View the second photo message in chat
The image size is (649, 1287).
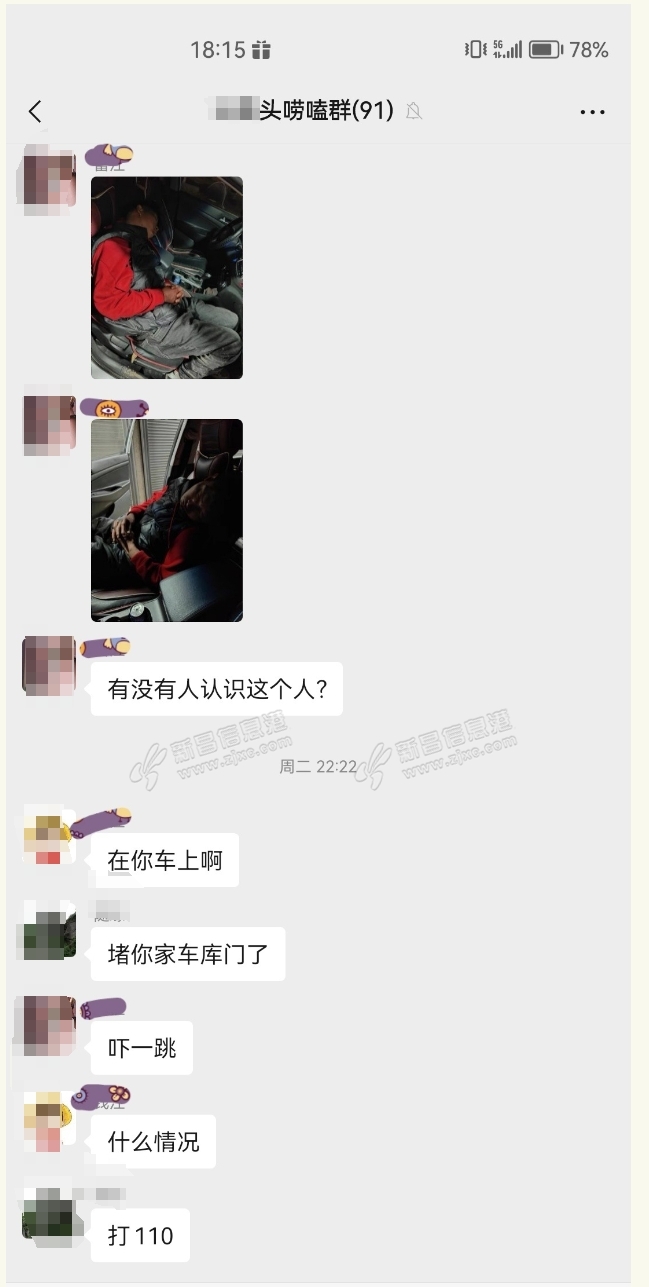[x=166, y=520]
